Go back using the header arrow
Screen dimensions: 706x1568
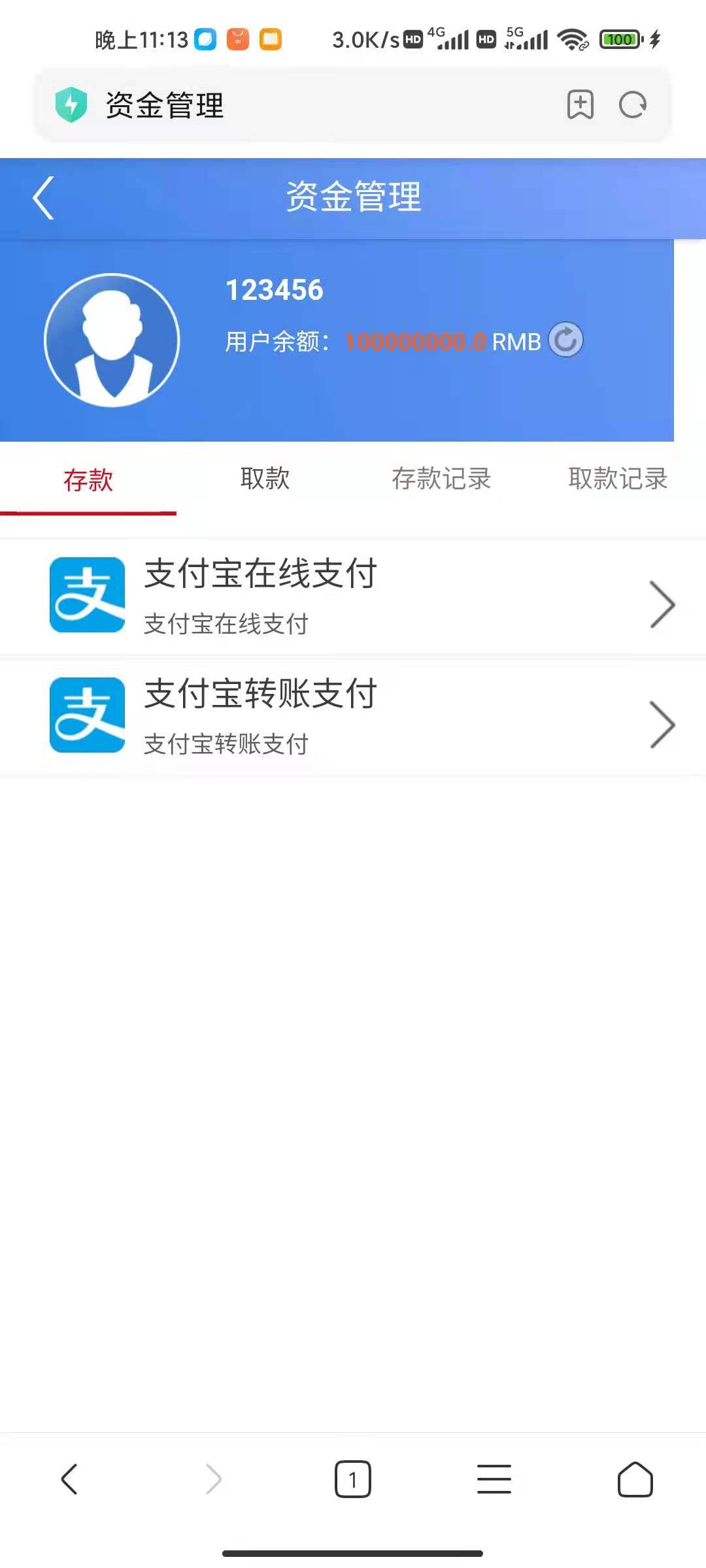pyautogui.click(x=43, y=197)
